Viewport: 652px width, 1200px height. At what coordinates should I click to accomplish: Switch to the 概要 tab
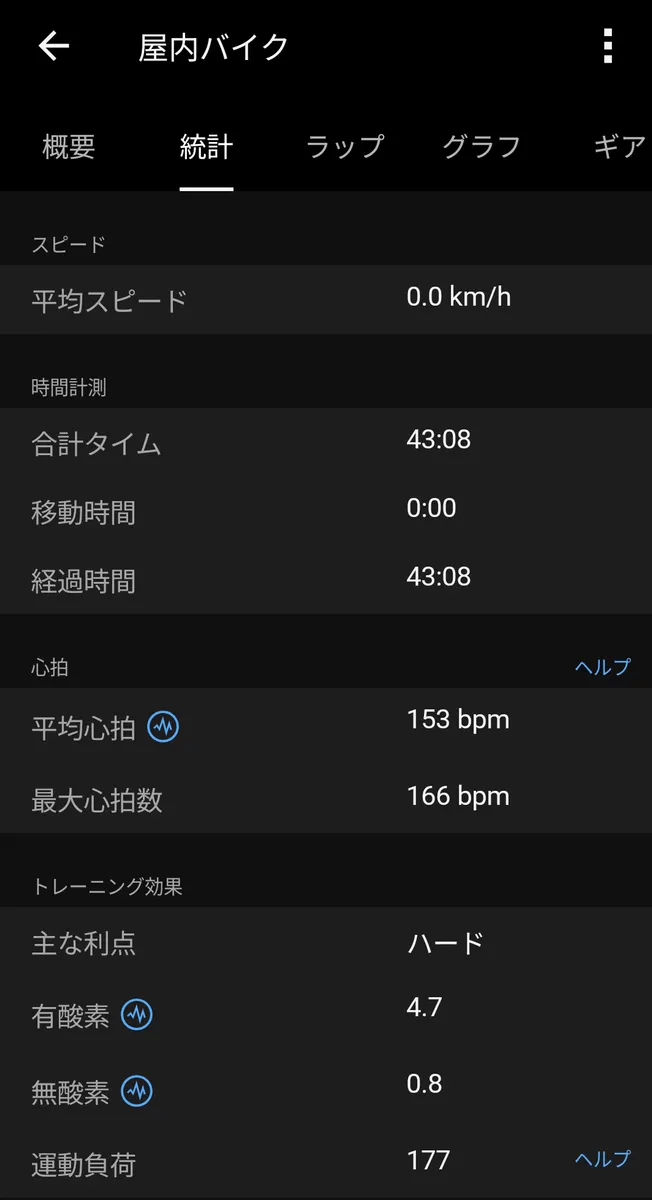tap(69, 147)
